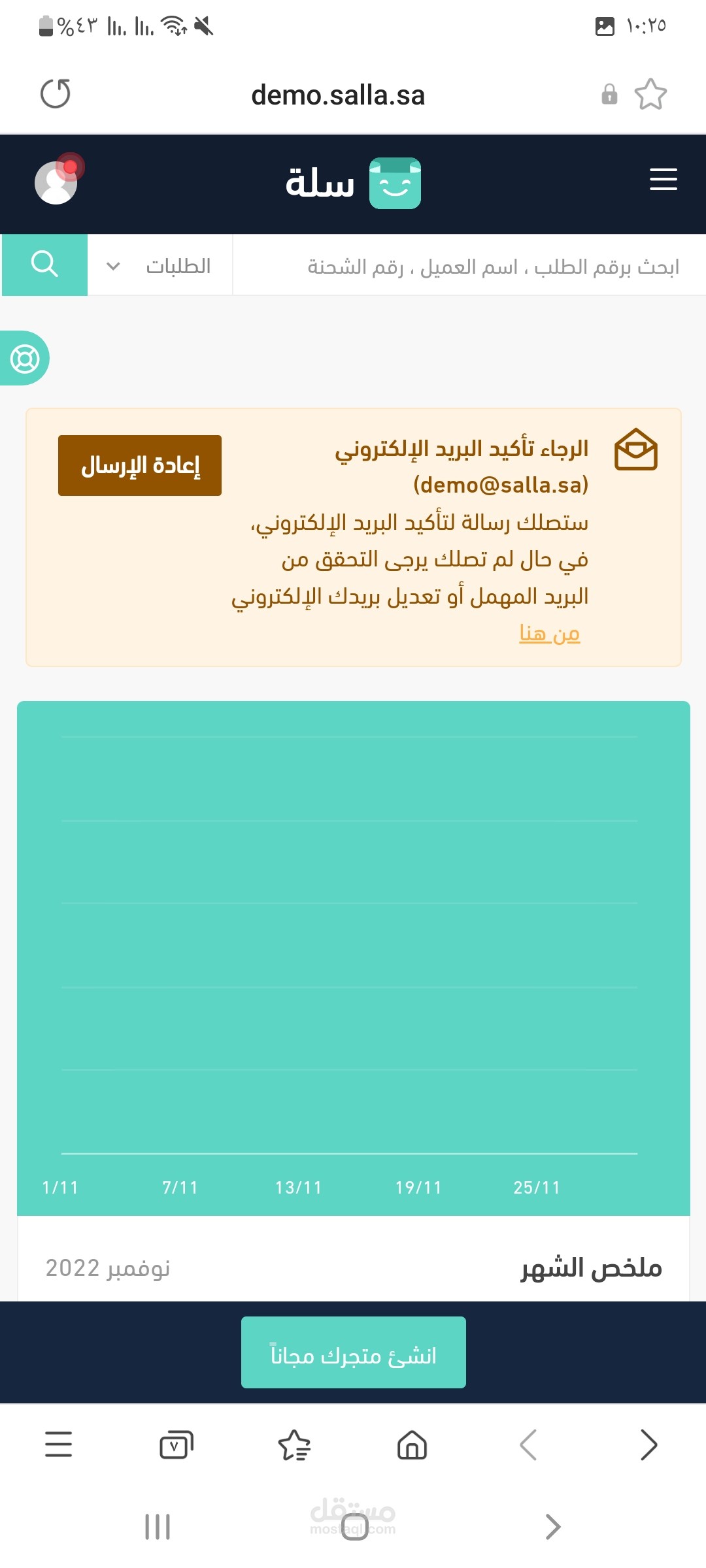Tap the إعادة الإرسال resend button
This screenshot has width=706, height=1568.
pos(140,465)
